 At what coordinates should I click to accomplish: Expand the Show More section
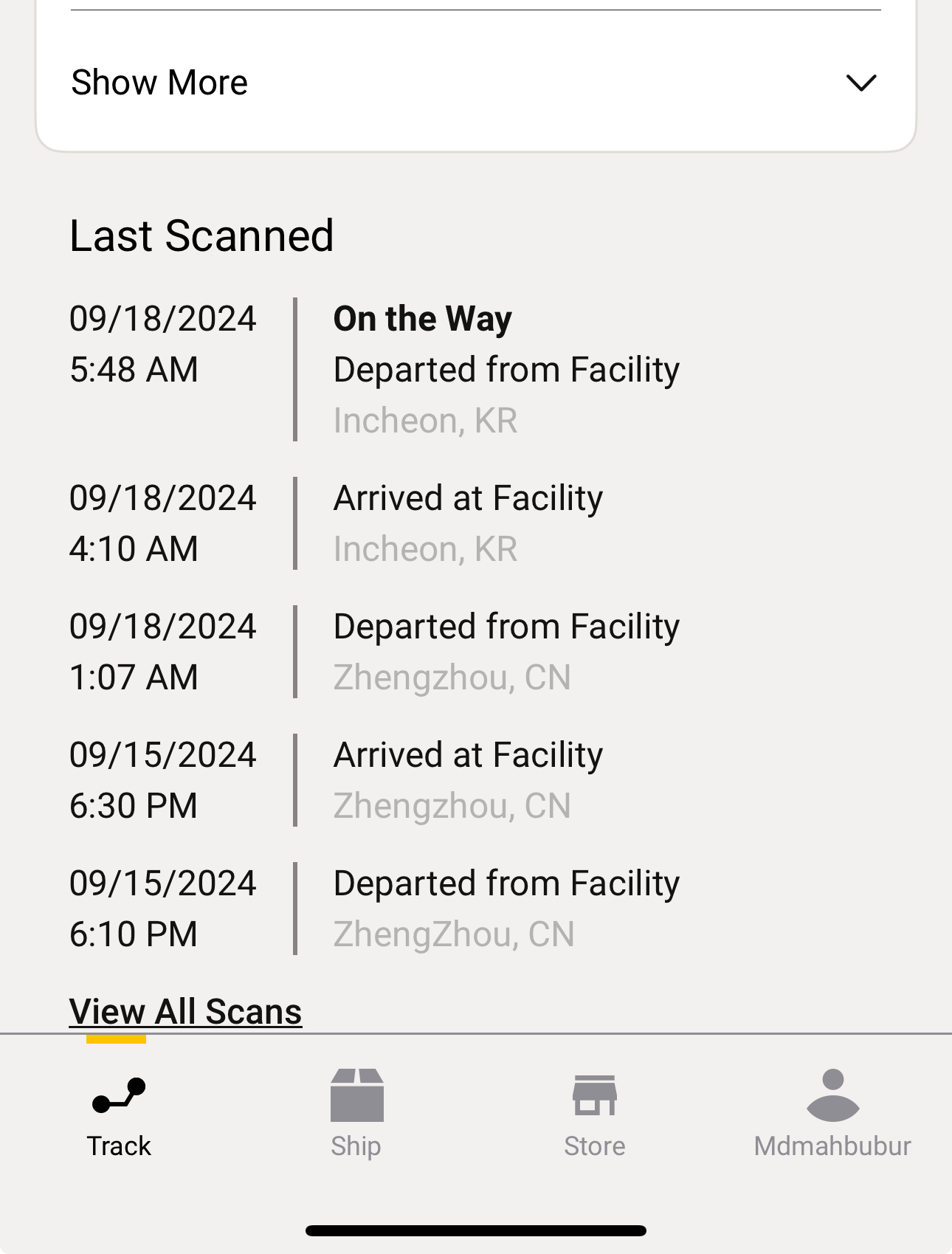coord(475,83)
